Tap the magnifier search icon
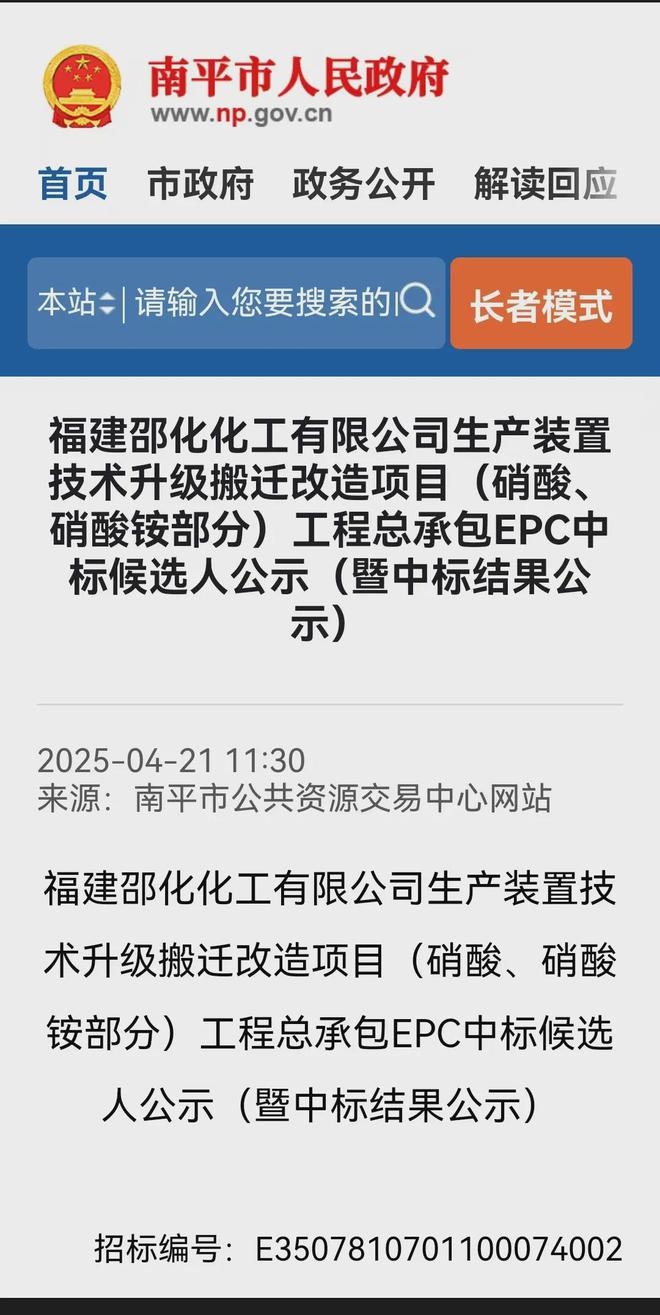This screenshot has width=660, height=1315. click(417, 300)
